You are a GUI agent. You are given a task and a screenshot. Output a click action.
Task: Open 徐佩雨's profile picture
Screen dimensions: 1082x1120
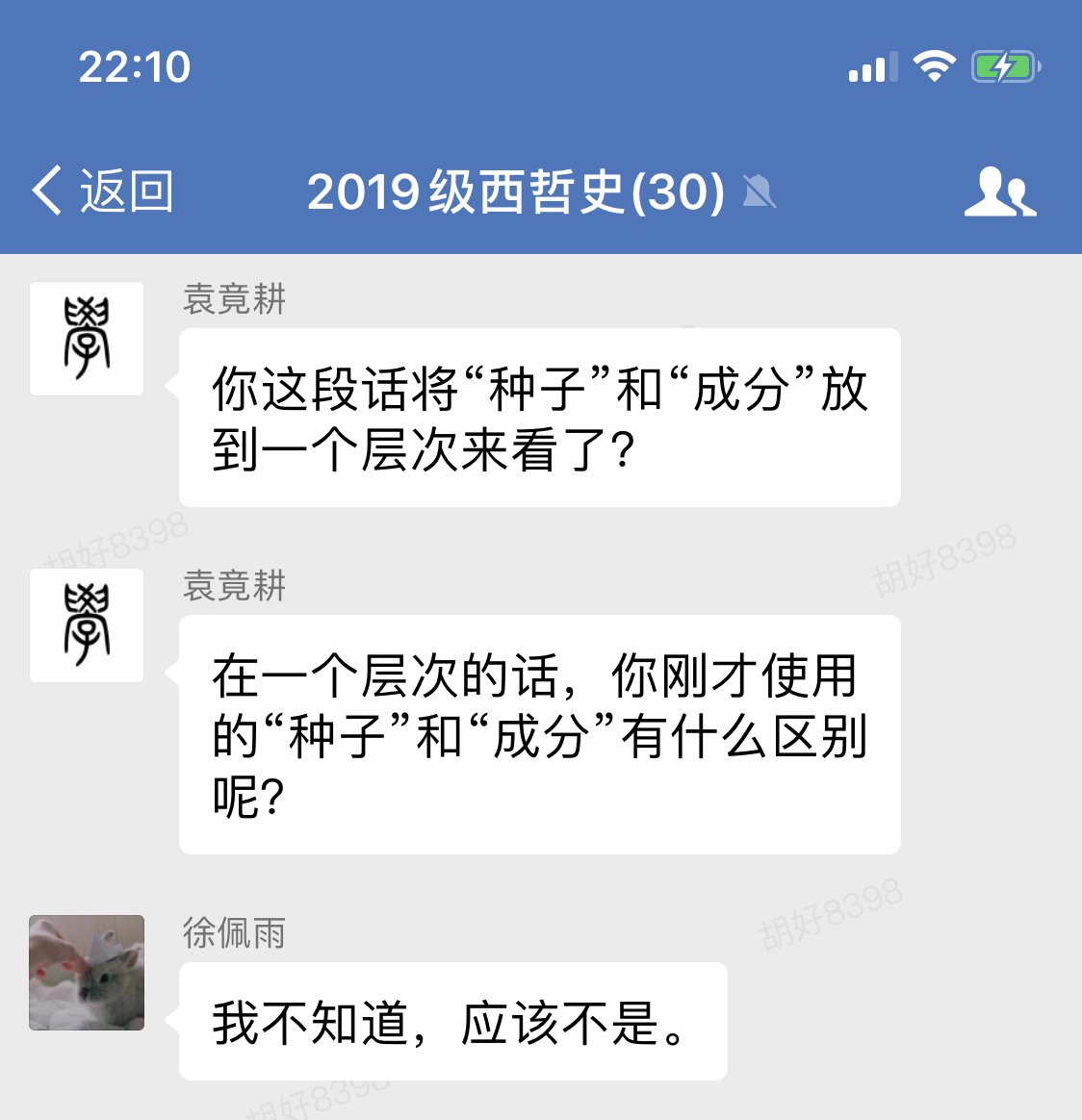click(x=87, y=973)
